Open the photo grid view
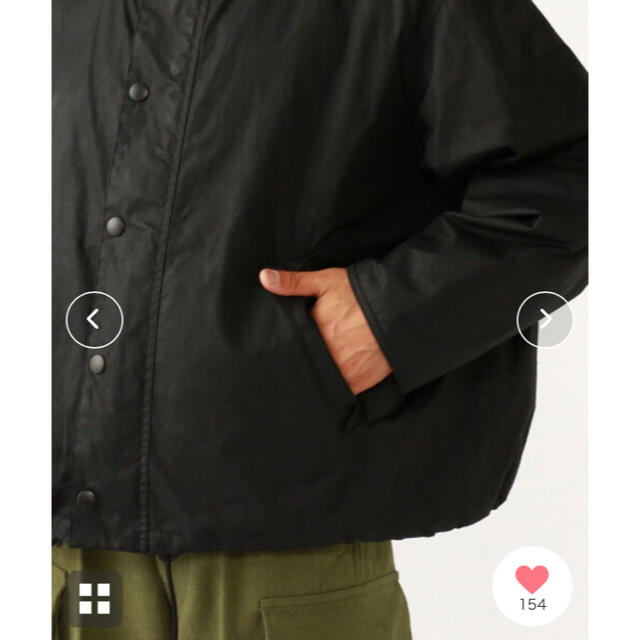This screenshot has width=640, height=640. point(95,599)
